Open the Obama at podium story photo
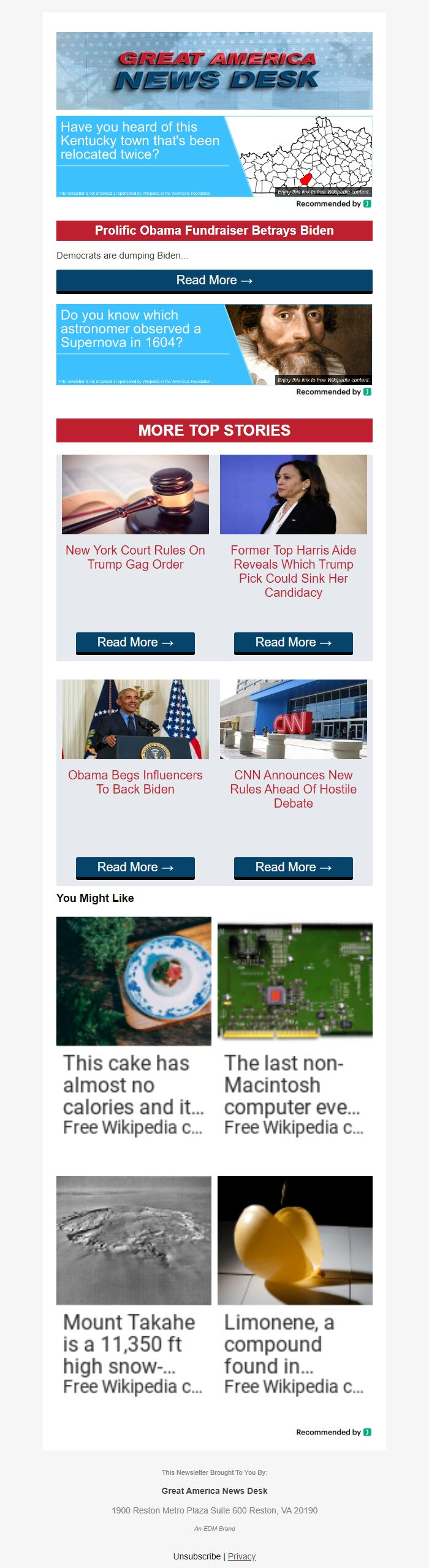The image size is (429, 1568). pyautogui.click(x=135, y=719)
